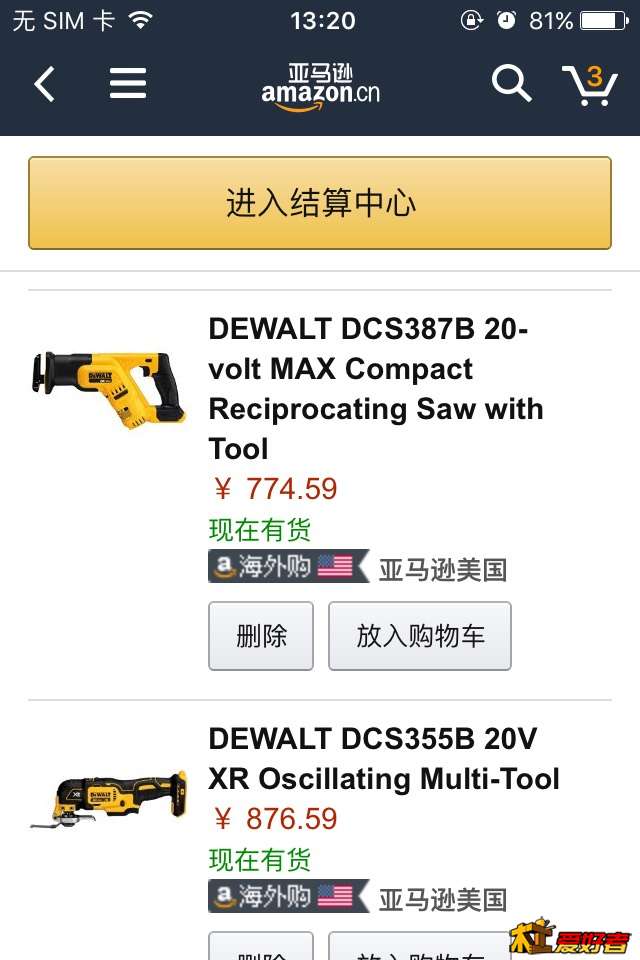Image resolution: width=640 pixels, height=960 pixels.
Task: View the DCS355B Multi-Tool product image
Action: tap(108, 800)
